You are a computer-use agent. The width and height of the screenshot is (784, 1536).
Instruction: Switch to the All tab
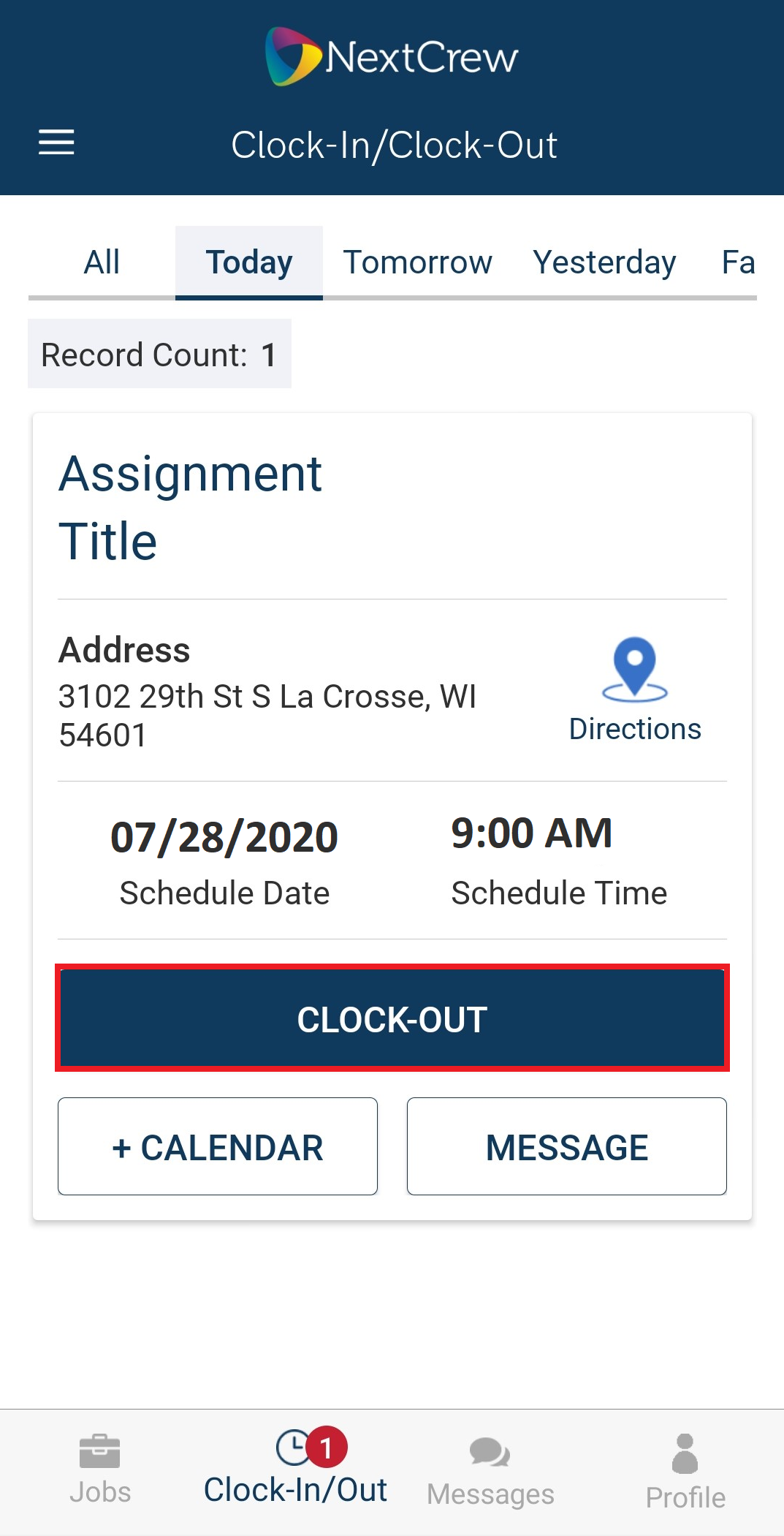[x=102, y=262]
